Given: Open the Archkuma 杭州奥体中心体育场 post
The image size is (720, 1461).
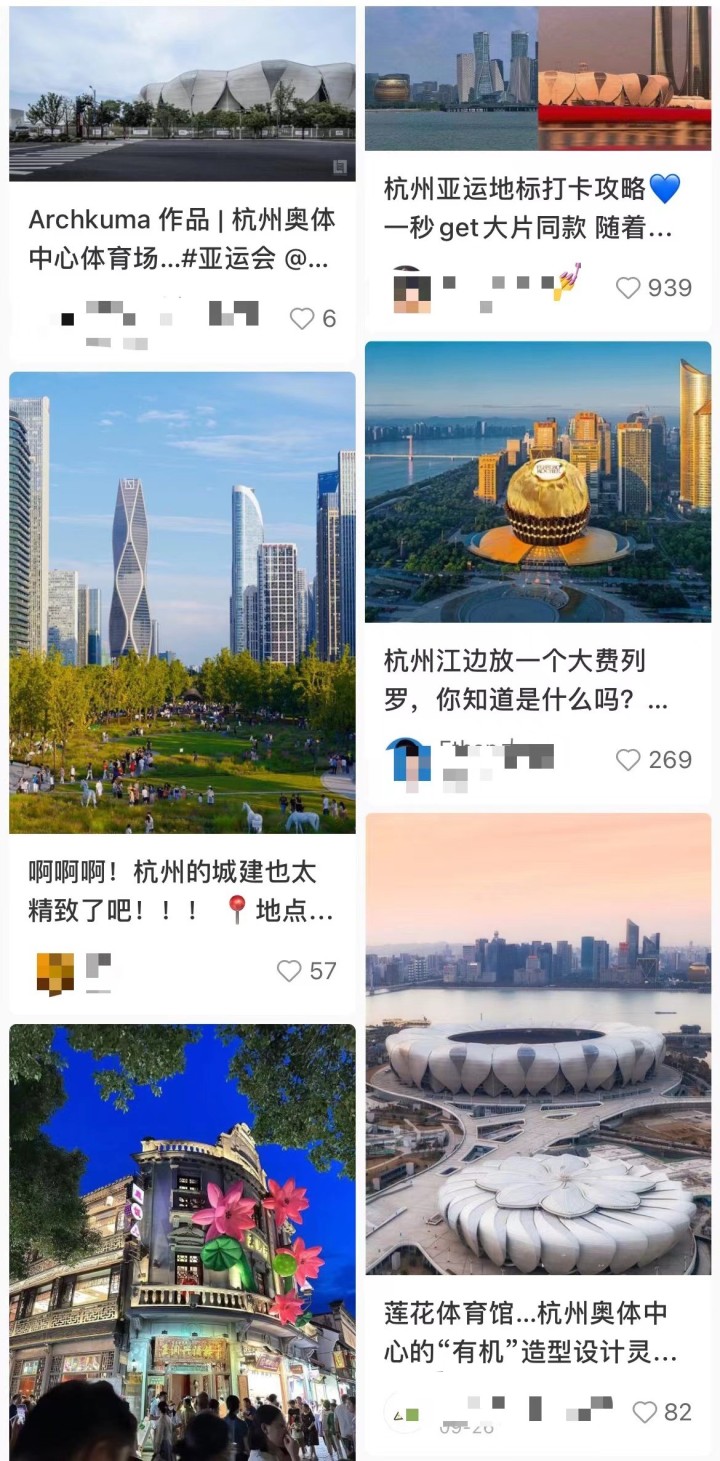Looking at the screenshot, I should (x=182, y=238).
